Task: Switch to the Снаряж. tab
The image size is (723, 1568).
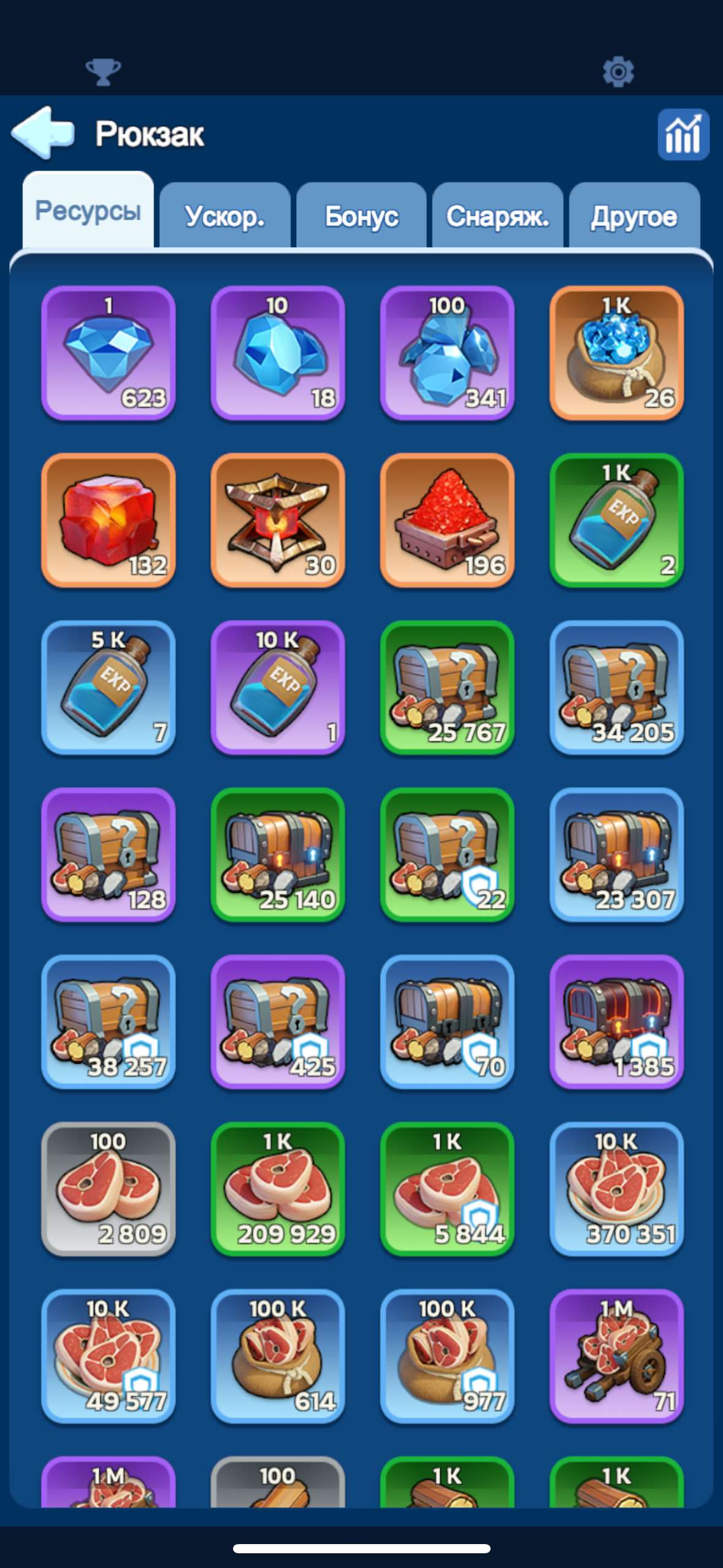Action: tap(497, 215)
